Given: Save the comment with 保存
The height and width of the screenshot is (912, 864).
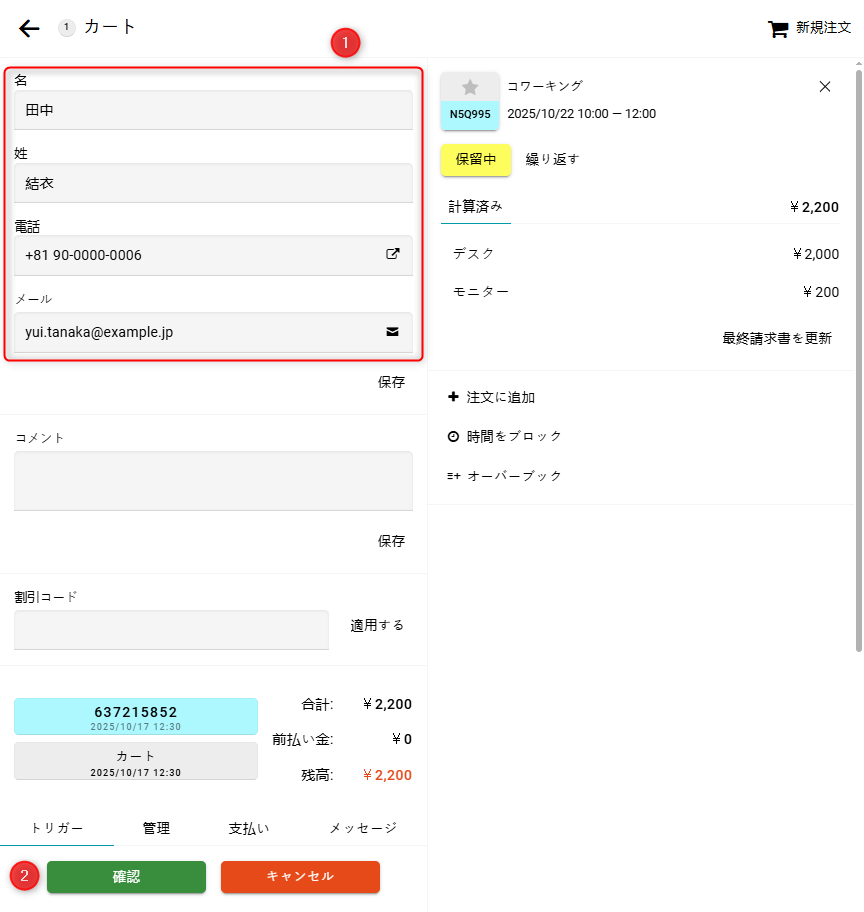Looking at the screenshot, I should pos(391,541).
